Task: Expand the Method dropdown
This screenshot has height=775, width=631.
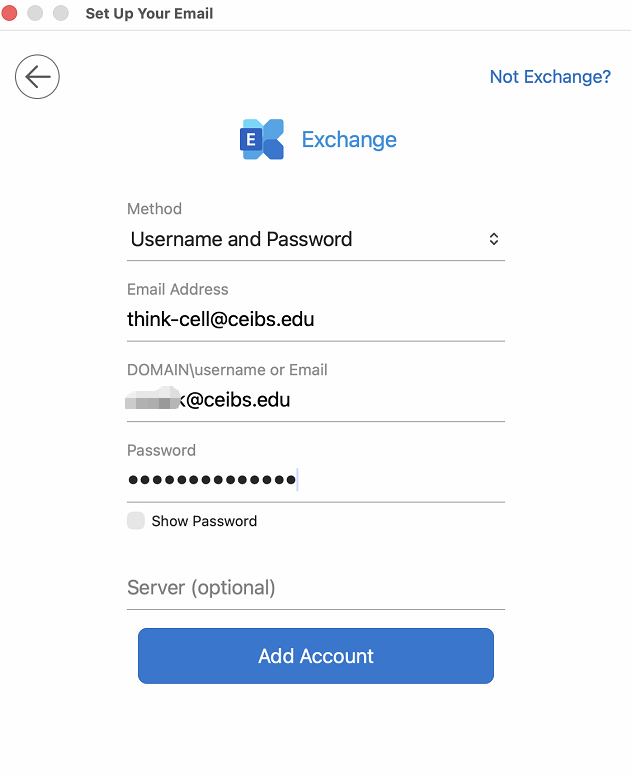Action: click(315, 240)
